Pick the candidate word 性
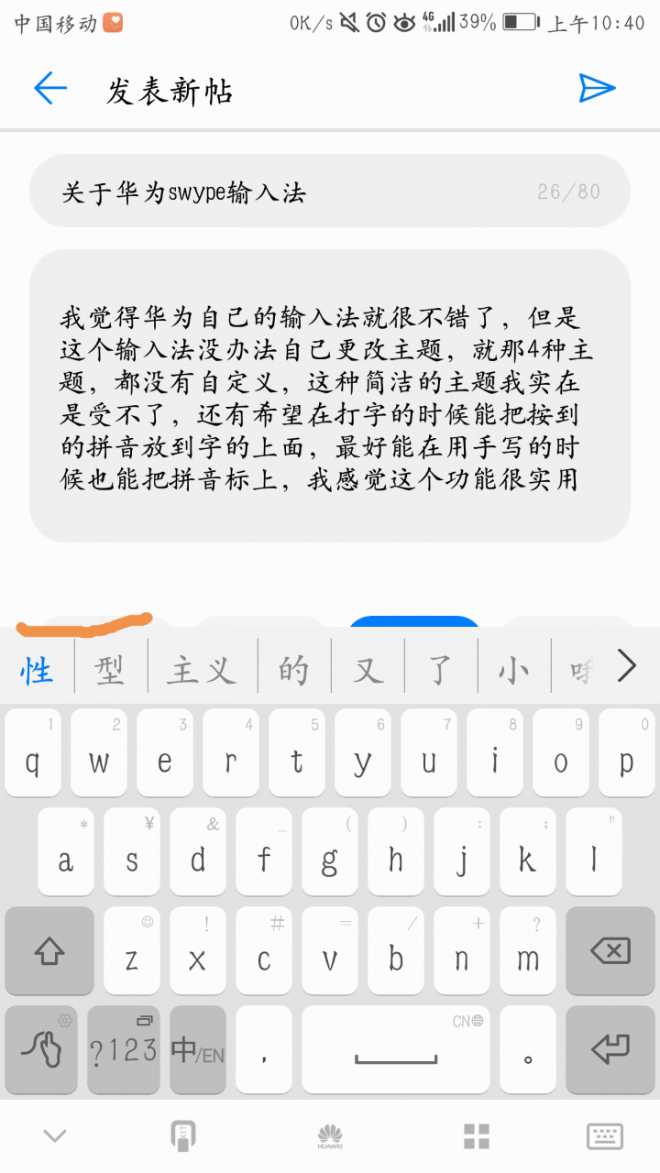The height and width of the screenshot is (1173, 660). pos(37,670)
